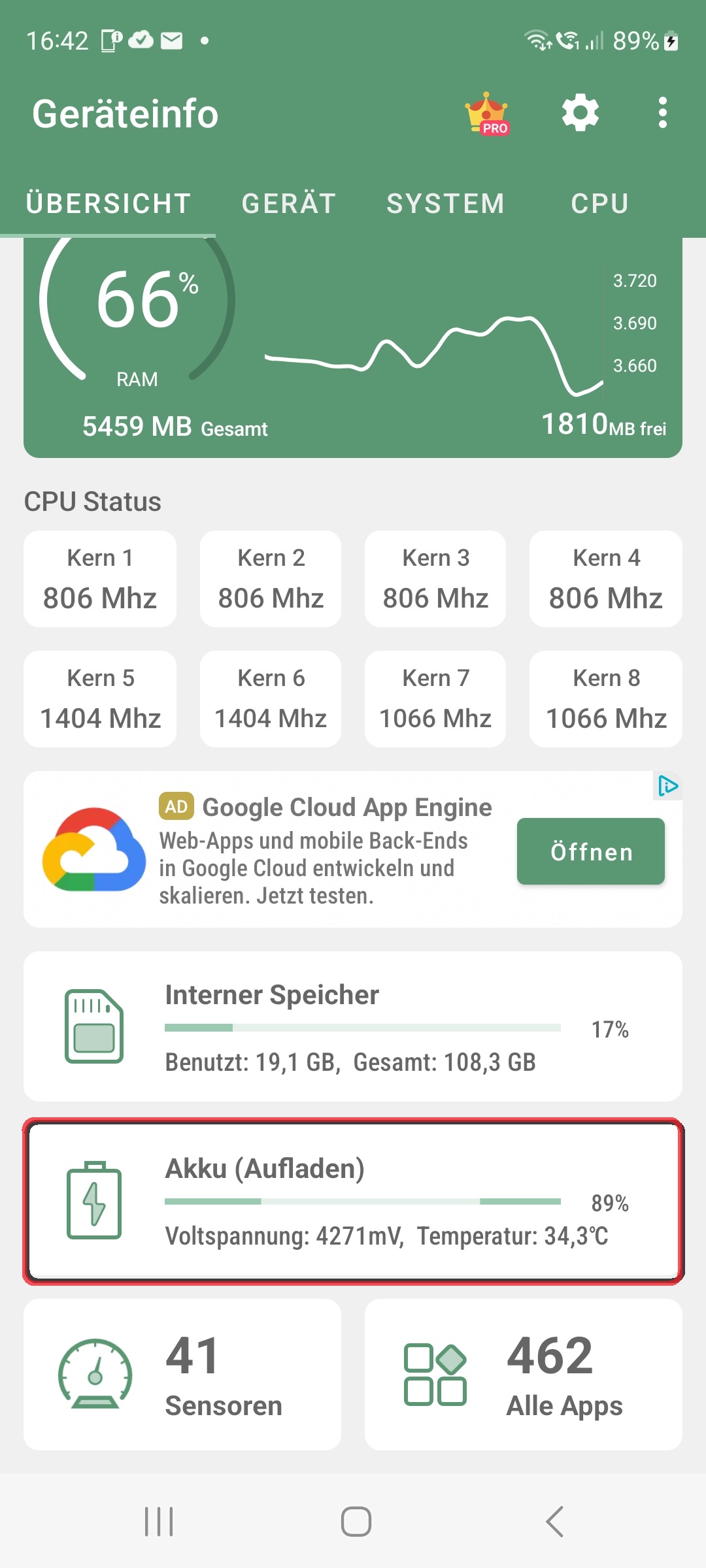706x1568 pixels.
Task: Click the AD badge in the advertisement
Action: point(175,808)
